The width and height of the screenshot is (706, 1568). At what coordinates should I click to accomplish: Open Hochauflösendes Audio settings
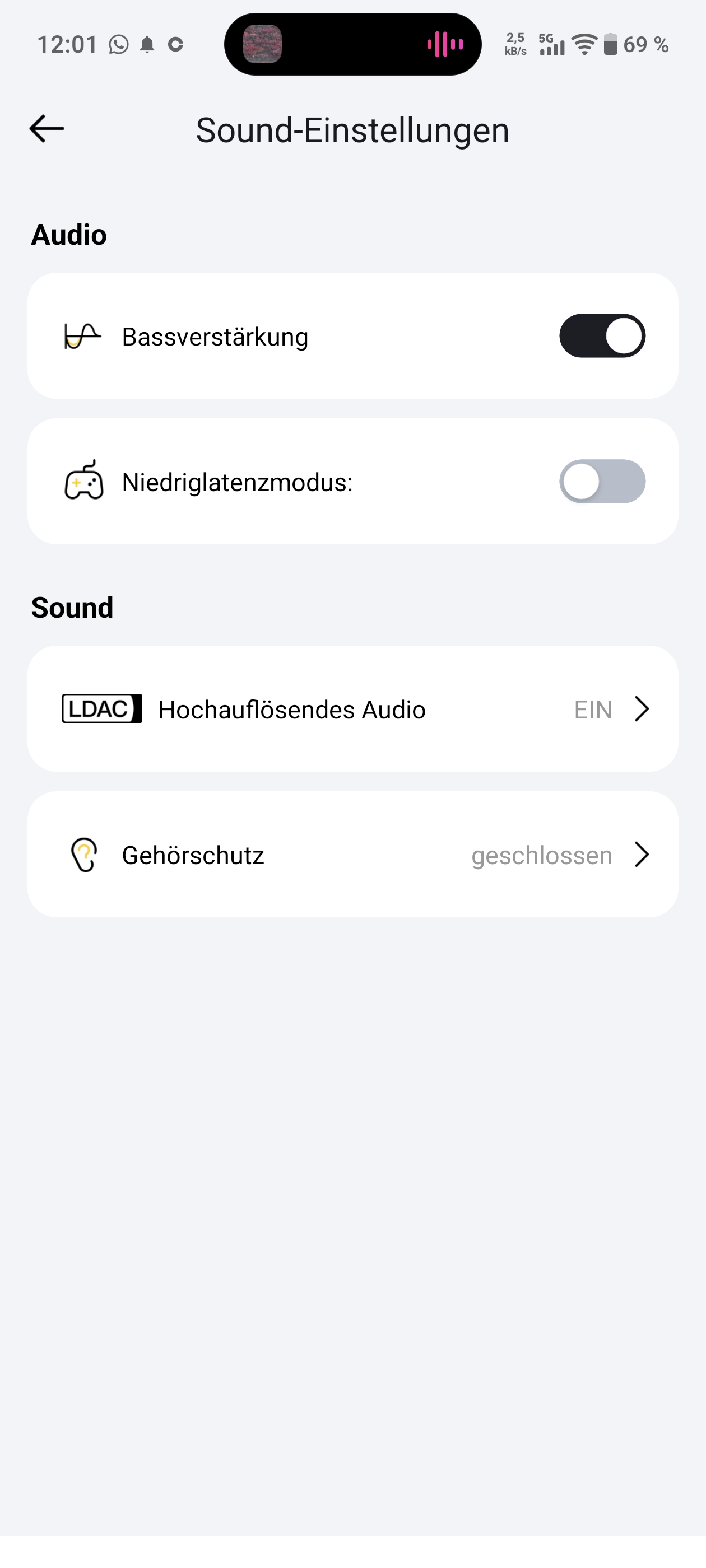click(352, 709)
